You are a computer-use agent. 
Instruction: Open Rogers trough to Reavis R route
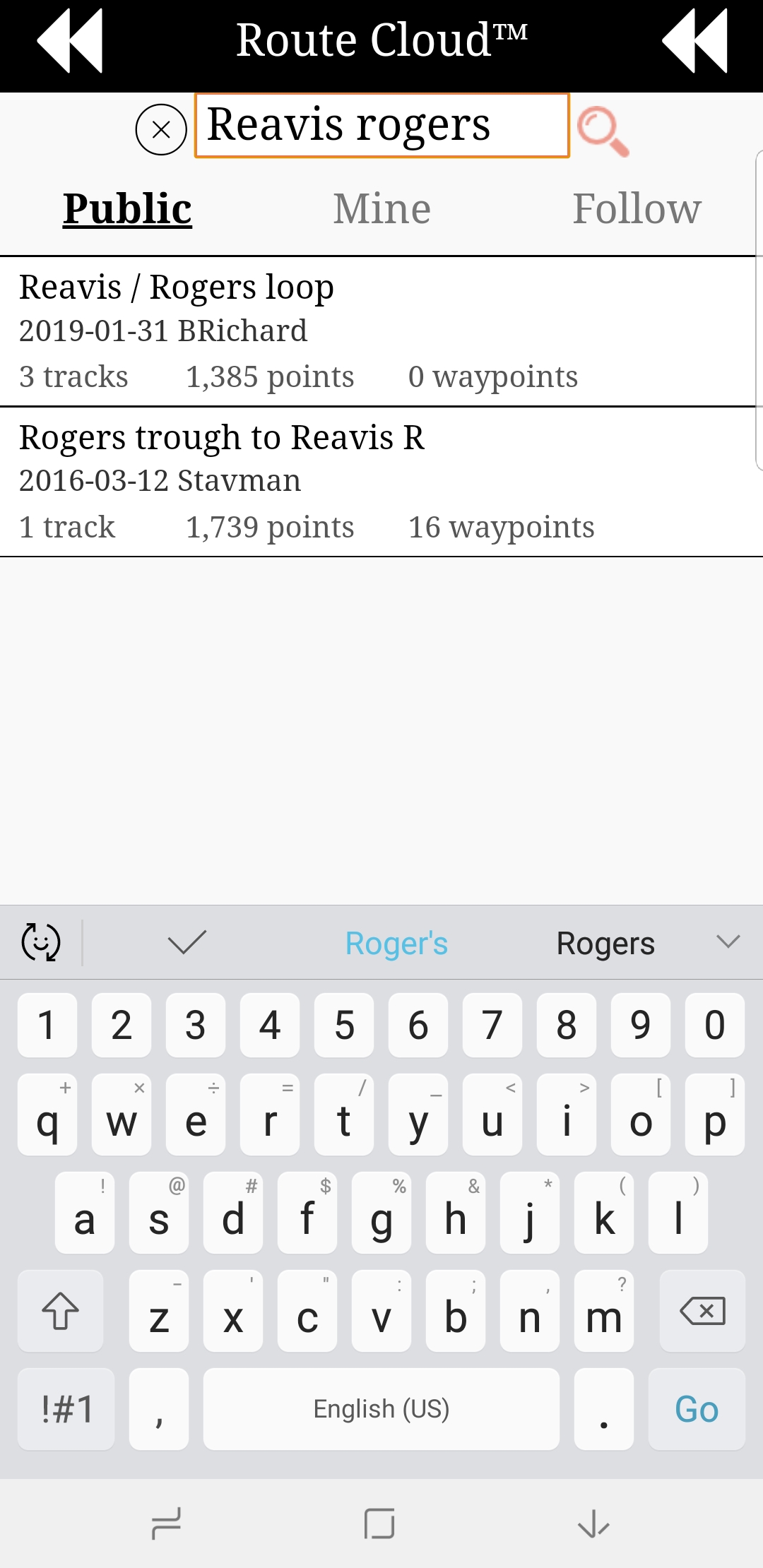381,482
